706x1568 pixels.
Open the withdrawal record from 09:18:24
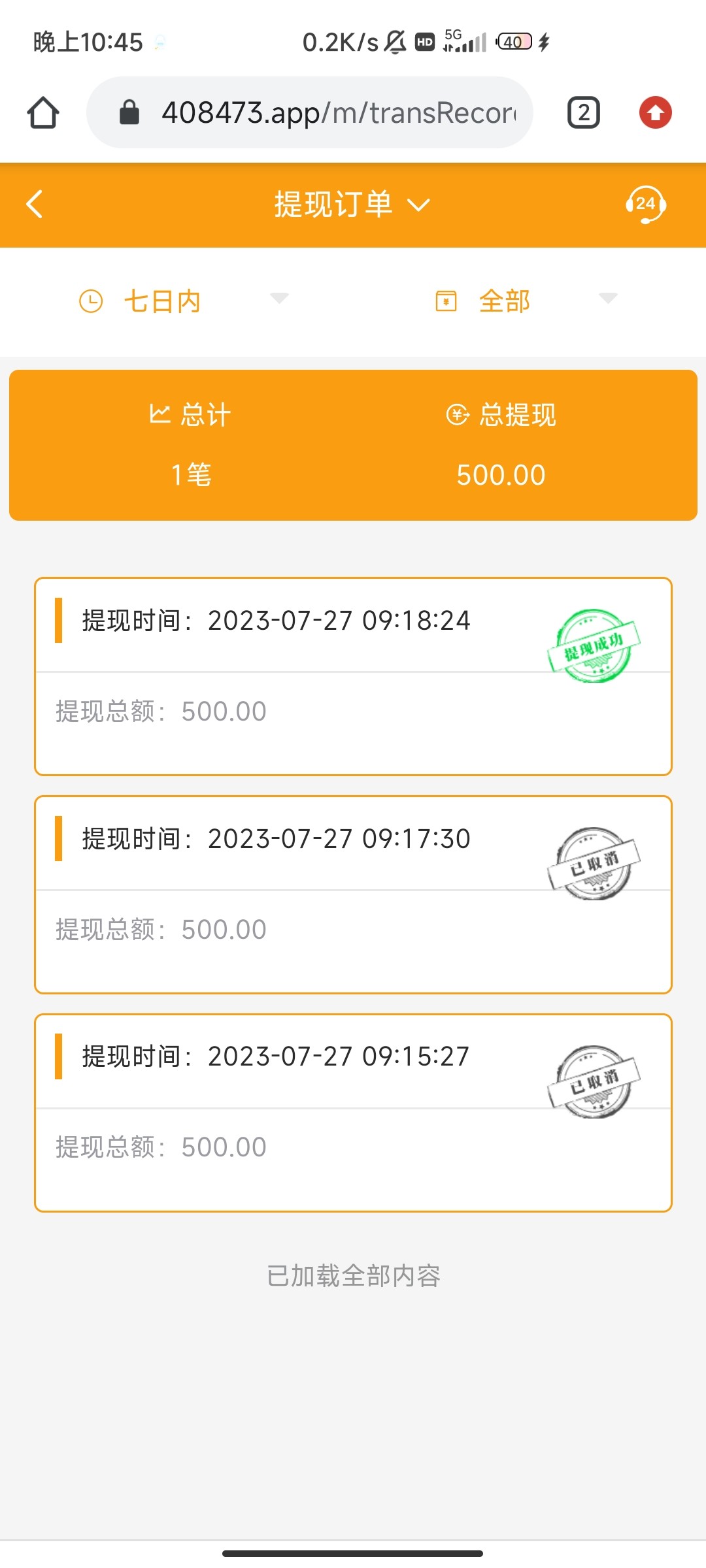tap(353, 676)
